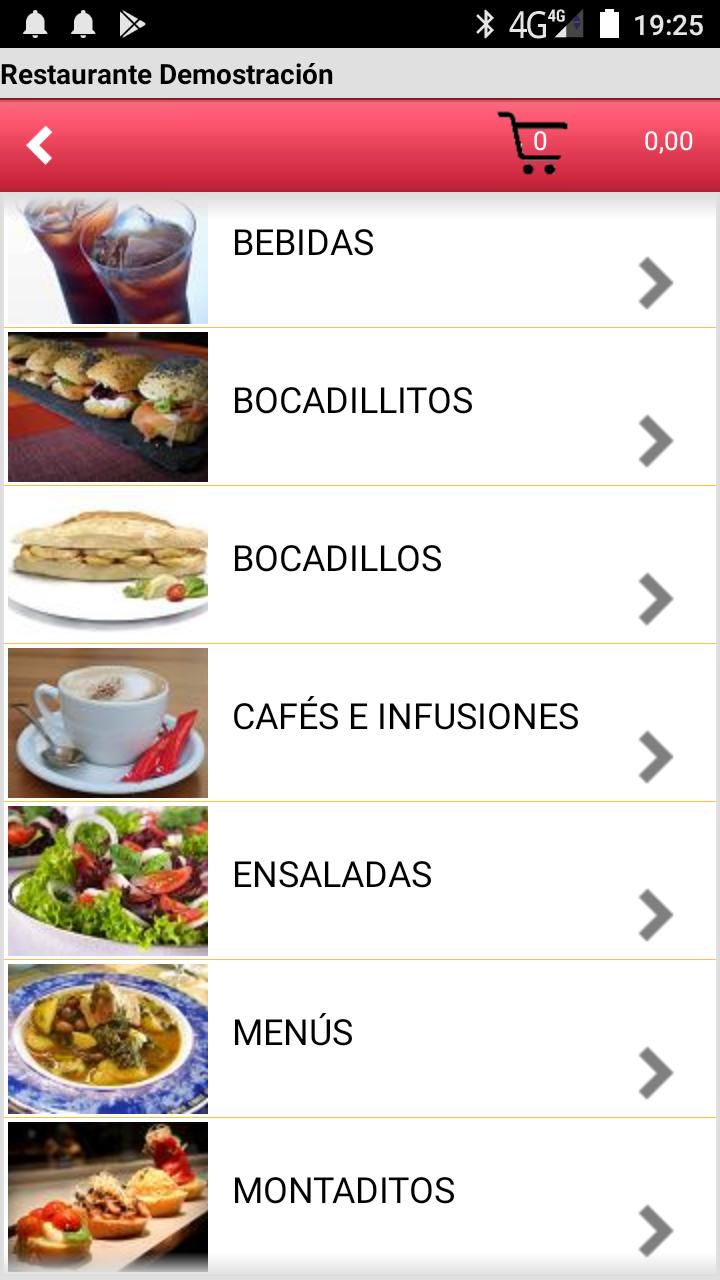Tap the coffee cup image for CAFÉS E INFUSIONES

(x=107, y=722)
